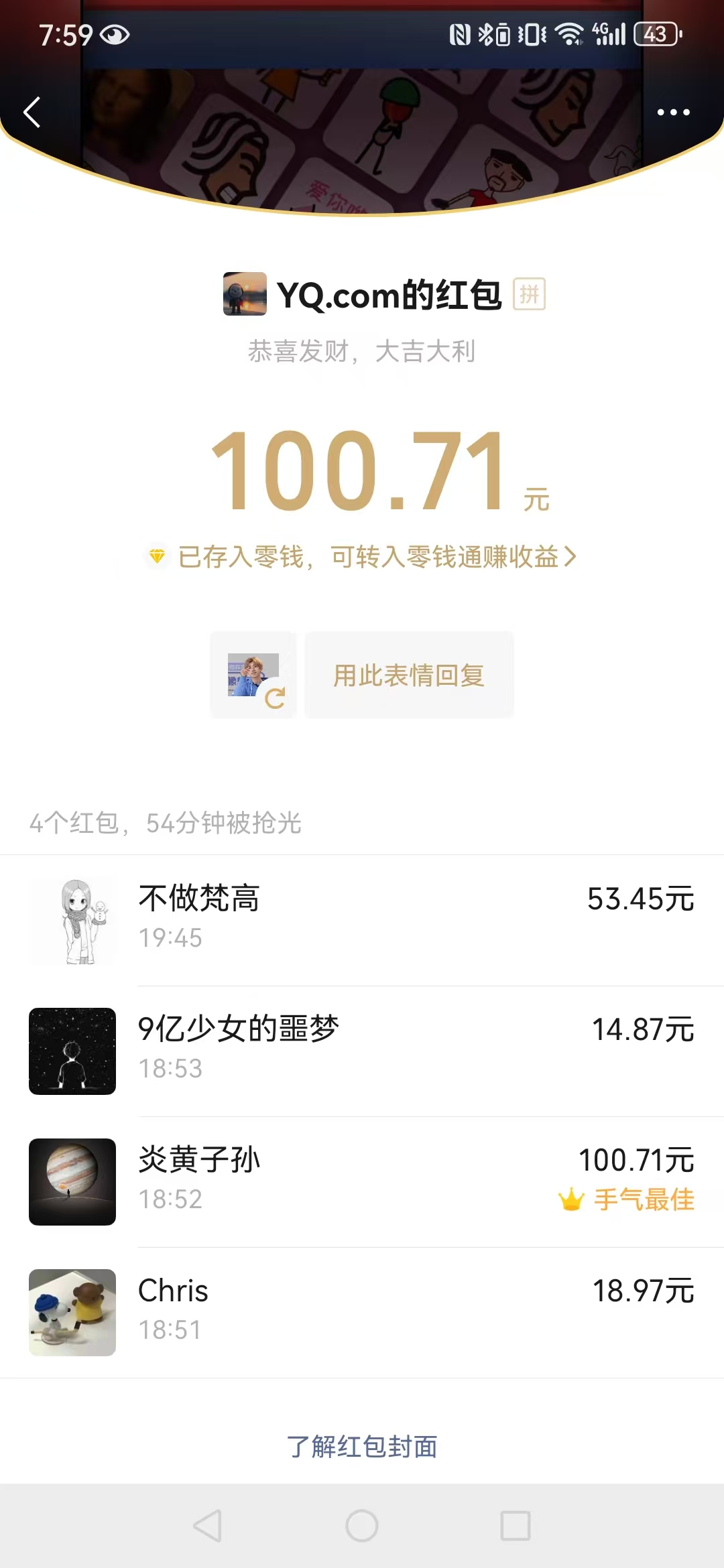
Task: Tap the refresh icon on the sticker thumbnail
Action: click(276, 699)
